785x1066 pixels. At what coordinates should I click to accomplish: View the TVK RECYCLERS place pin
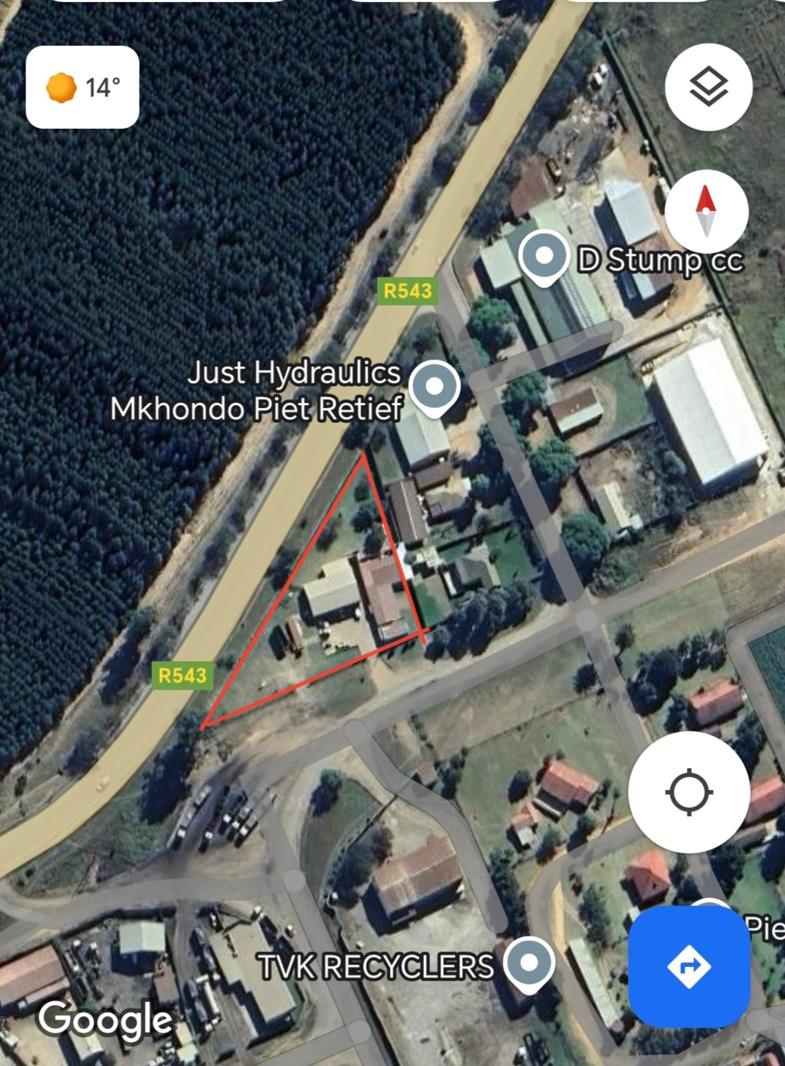pos(529,963)
